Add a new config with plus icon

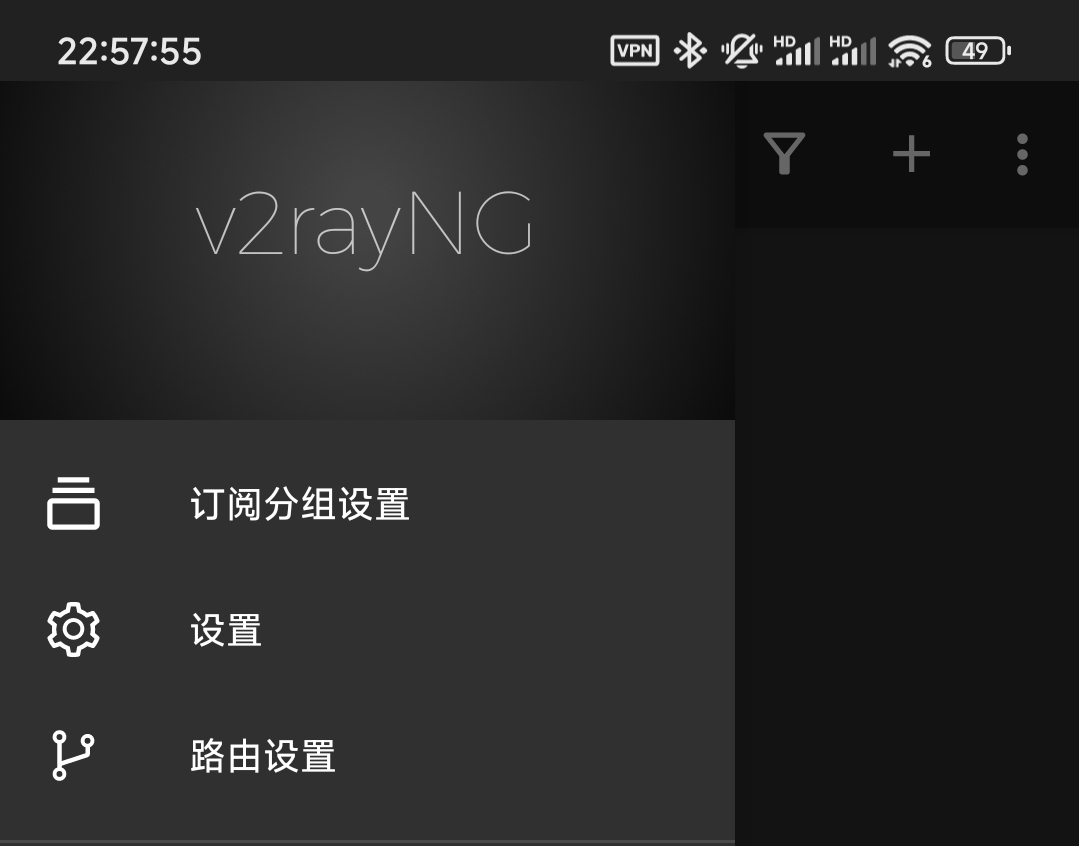(x=911, y=154)
